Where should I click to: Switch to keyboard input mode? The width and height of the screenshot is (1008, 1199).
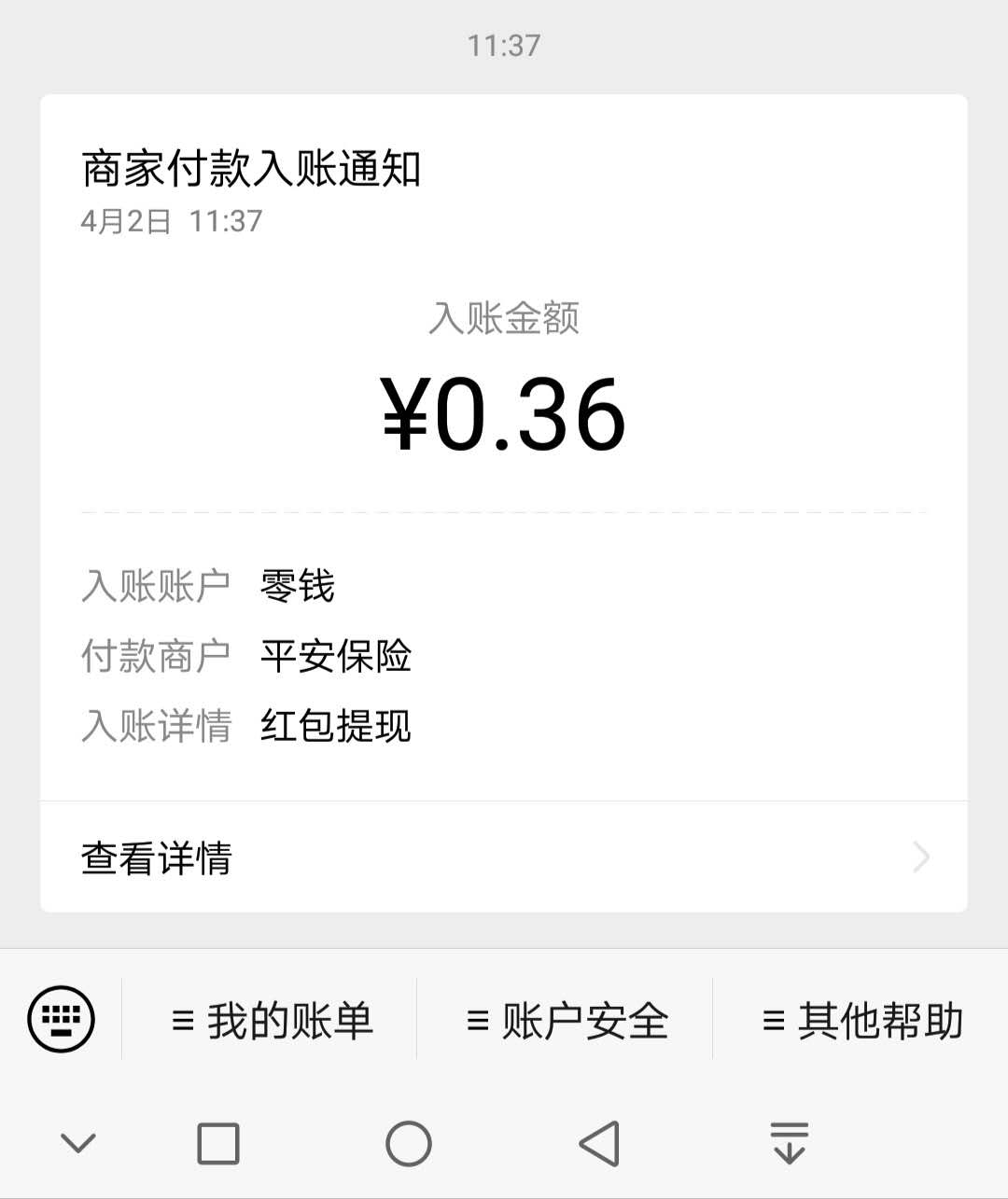point(62,1019)
